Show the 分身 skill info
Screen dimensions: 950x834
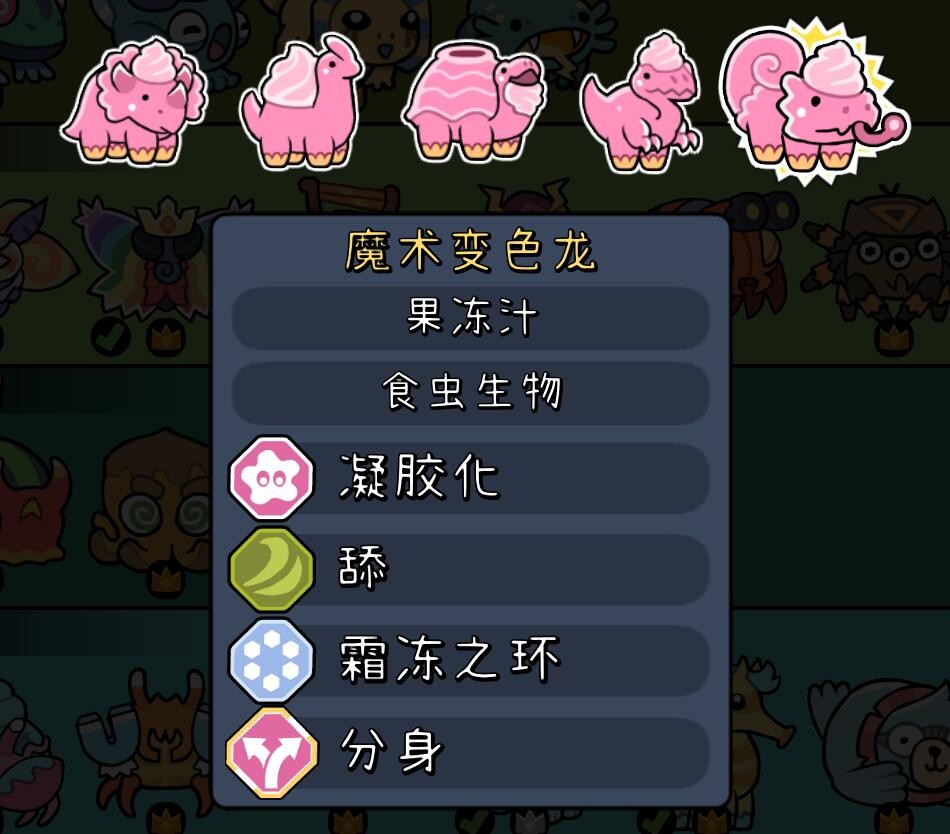471,752
